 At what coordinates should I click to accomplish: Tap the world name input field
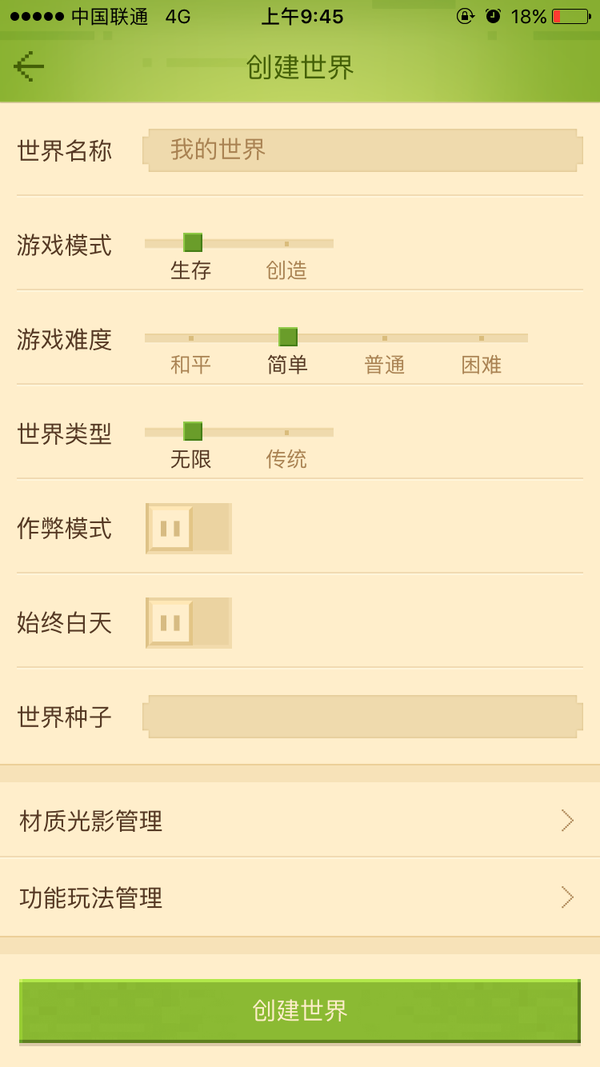362,151
